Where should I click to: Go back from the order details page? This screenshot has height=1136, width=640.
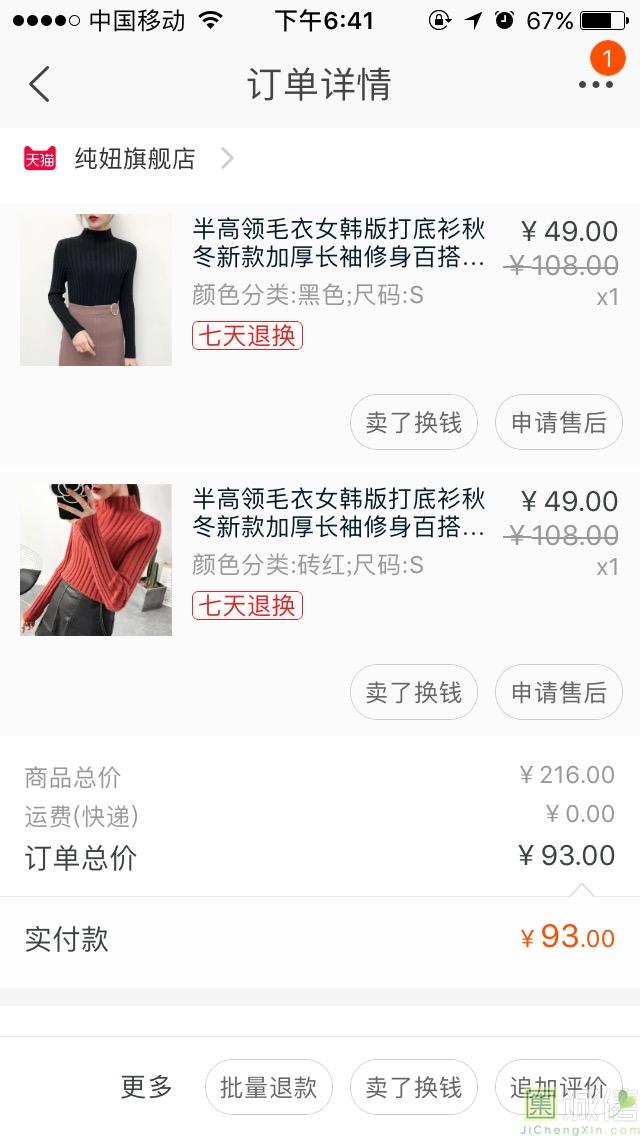pos(40,84)
